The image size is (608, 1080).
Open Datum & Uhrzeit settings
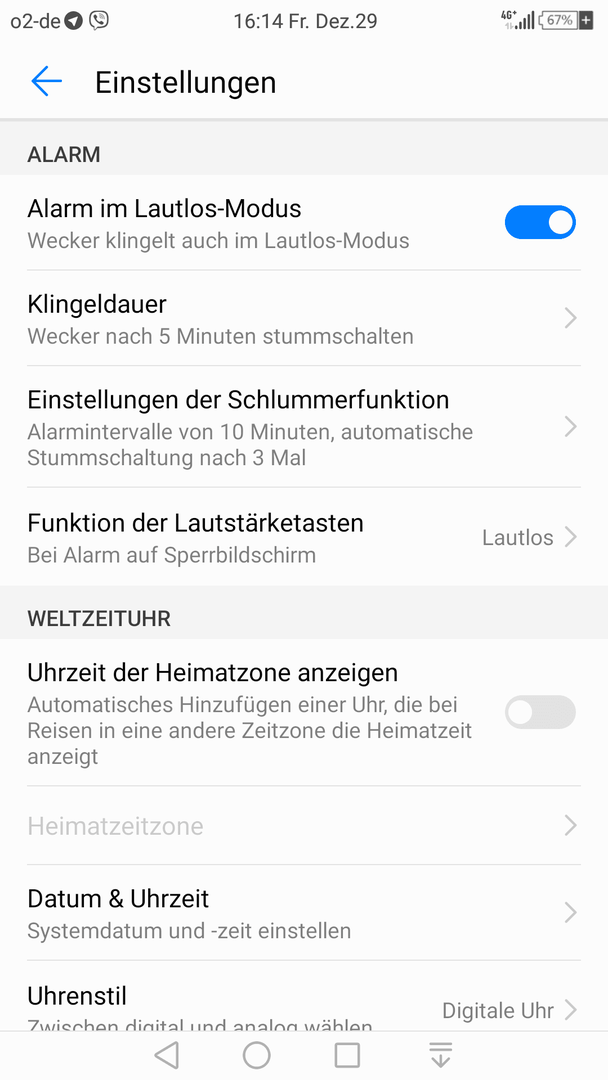(304, 913)
